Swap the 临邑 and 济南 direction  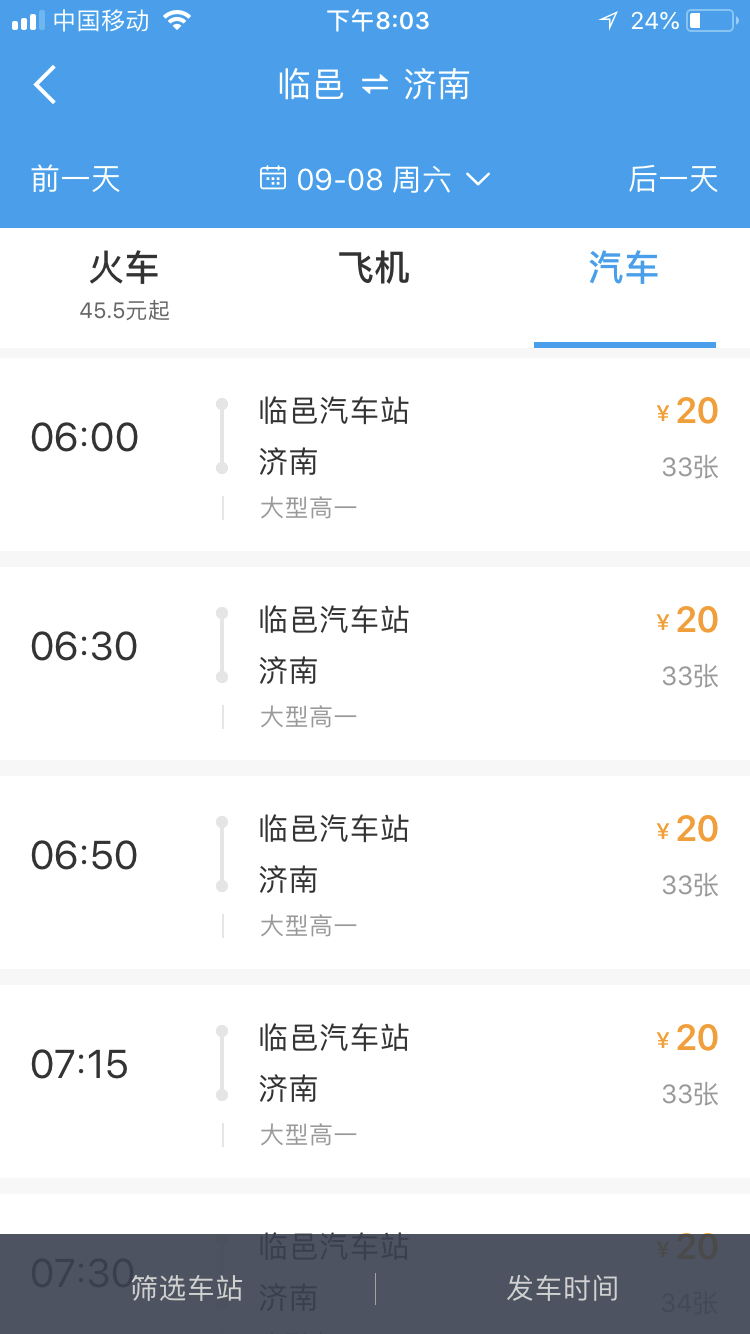click(375, 85)
